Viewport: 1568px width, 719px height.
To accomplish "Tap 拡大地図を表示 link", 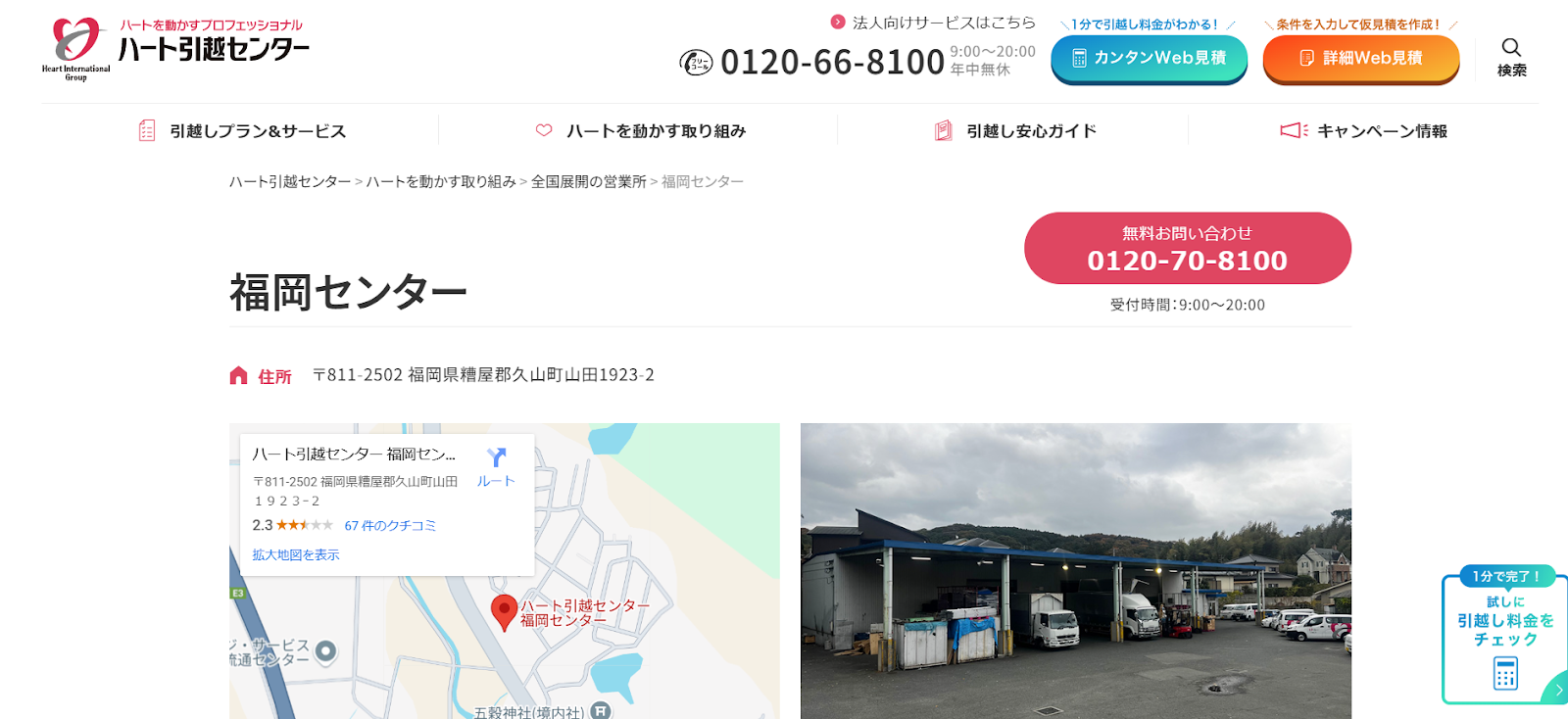I will [296, 555].
